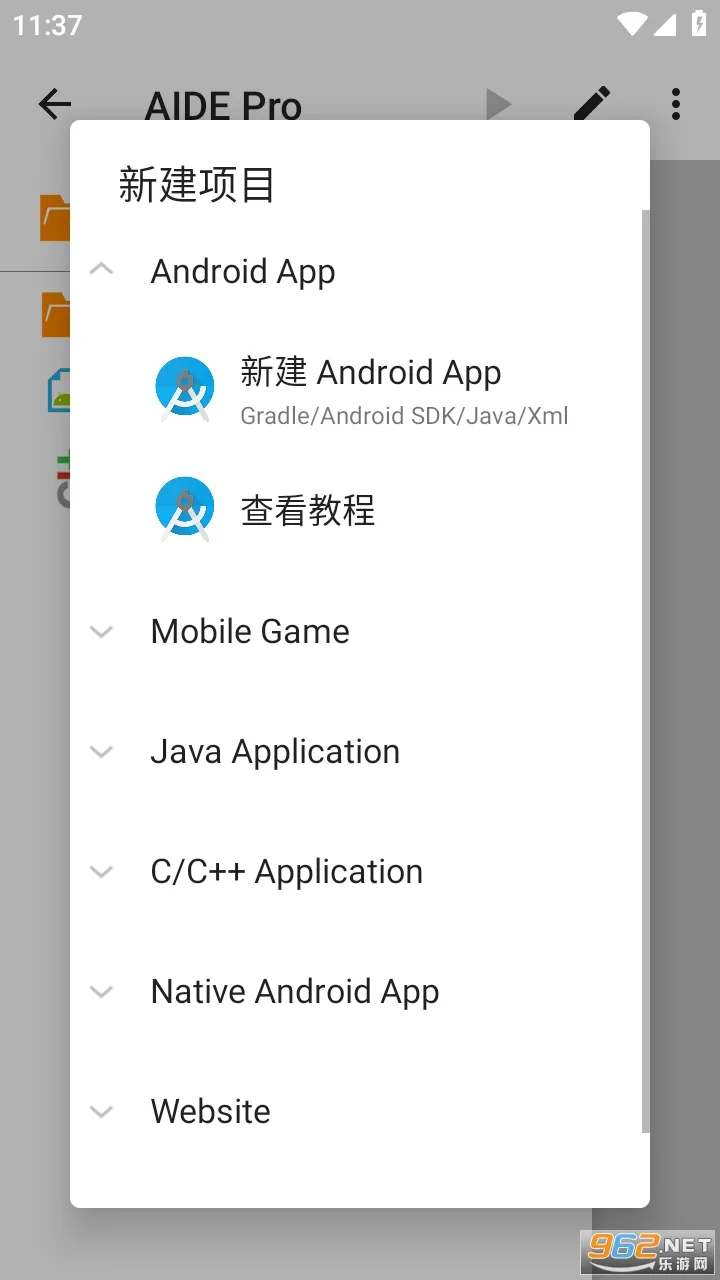Click the orange folder icon in the file list
Viewport: 720px width, 1280px height.
tap(57, 218)
